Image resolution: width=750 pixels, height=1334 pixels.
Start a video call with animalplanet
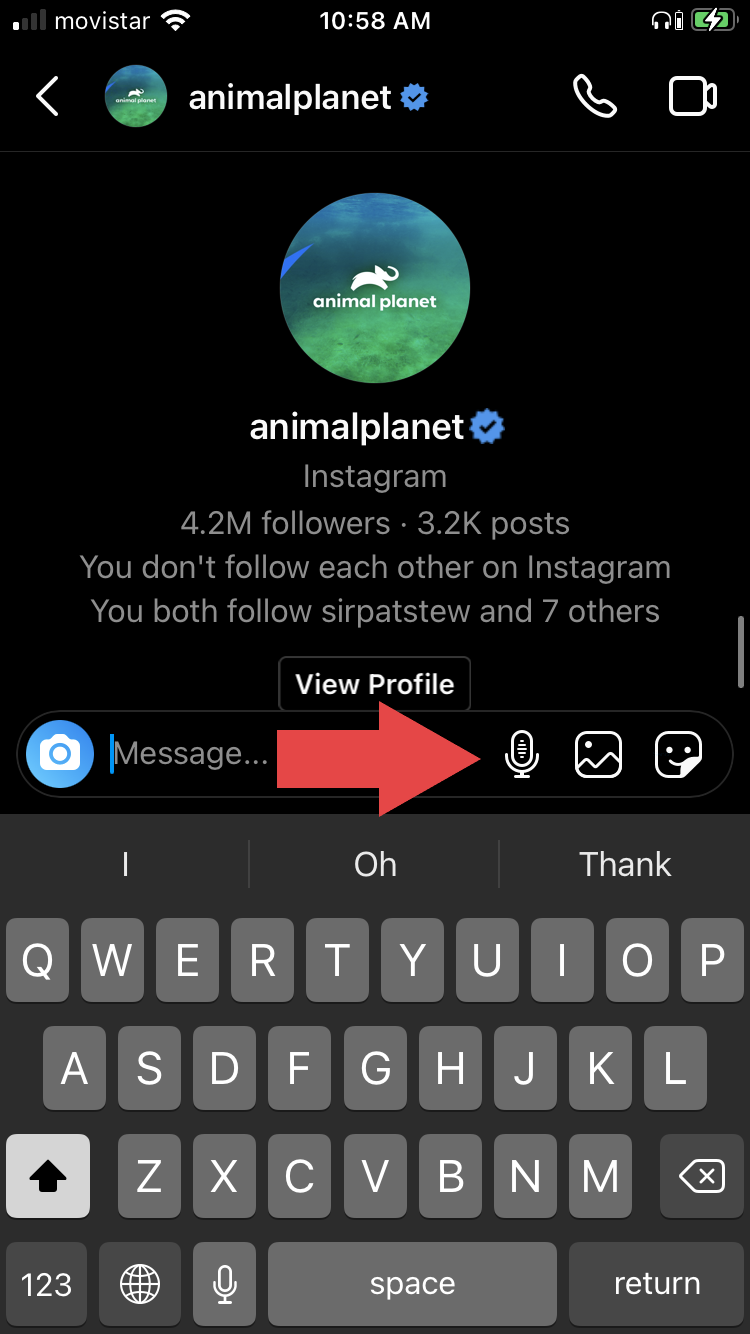tap(692, 97)
